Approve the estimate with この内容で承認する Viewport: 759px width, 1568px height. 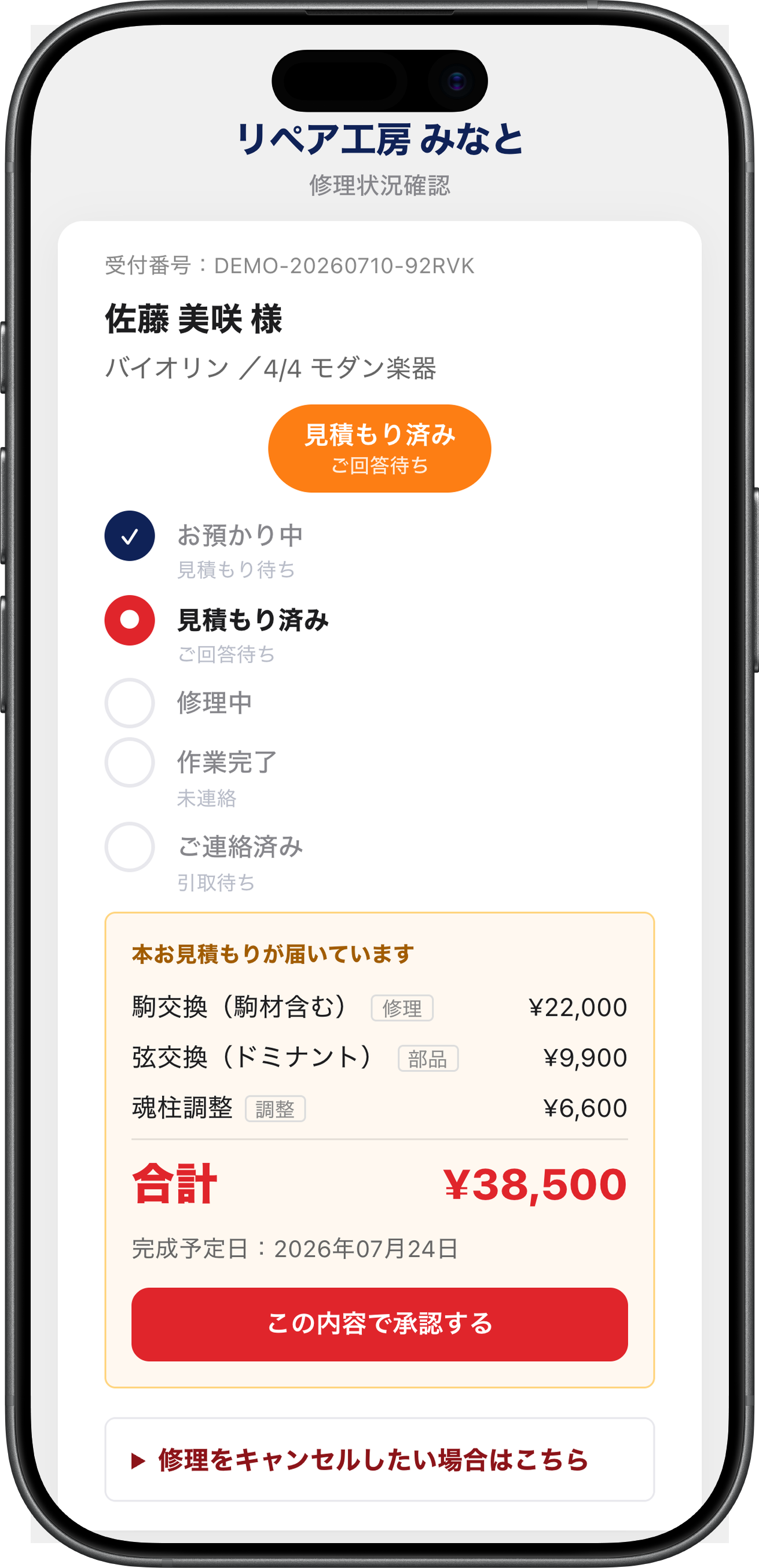coord(379,1324)
